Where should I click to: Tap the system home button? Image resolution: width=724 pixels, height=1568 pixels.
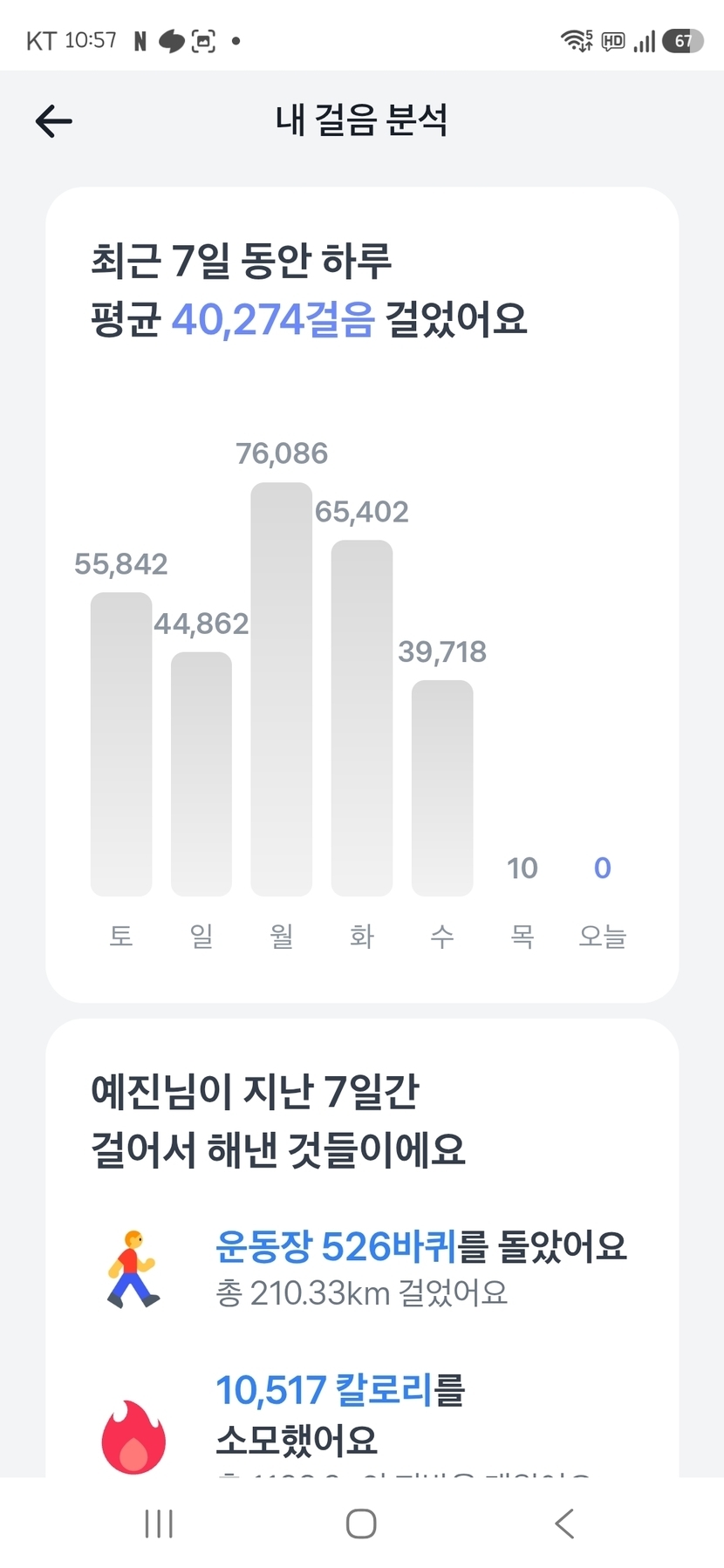coord(361,1524)
